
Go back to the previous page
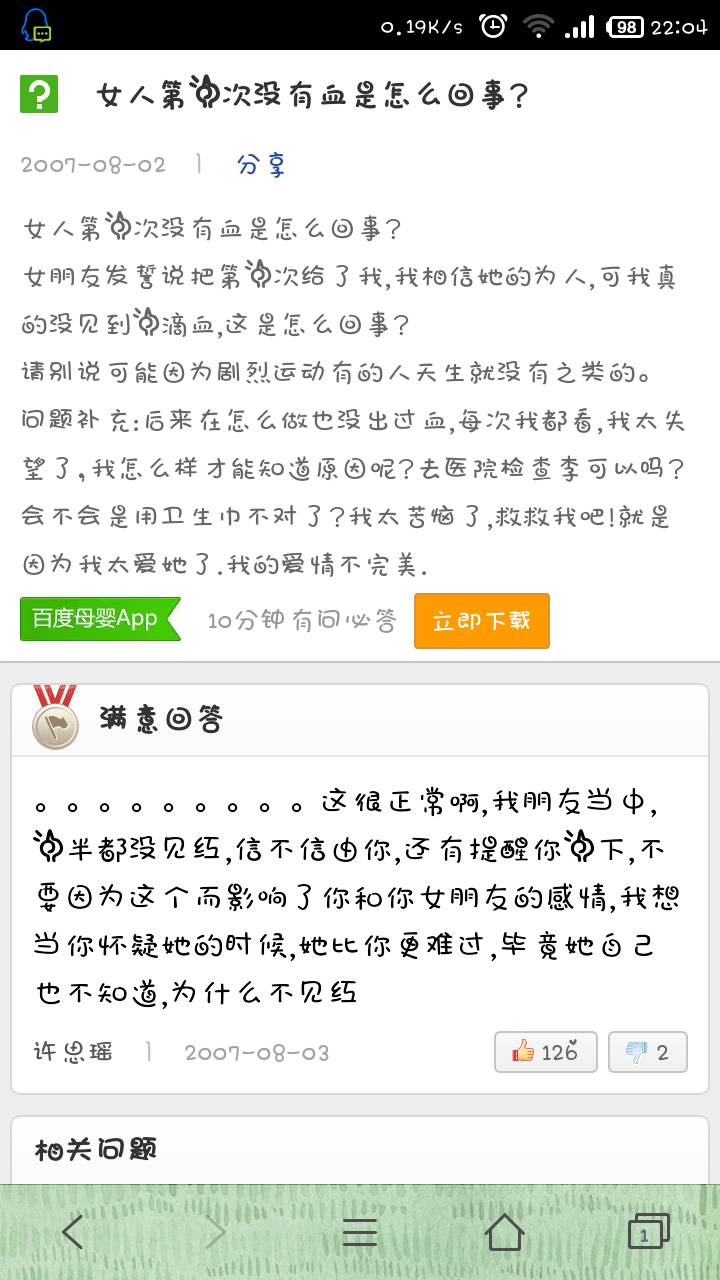pyautogui.click(x=73, y=1233)
